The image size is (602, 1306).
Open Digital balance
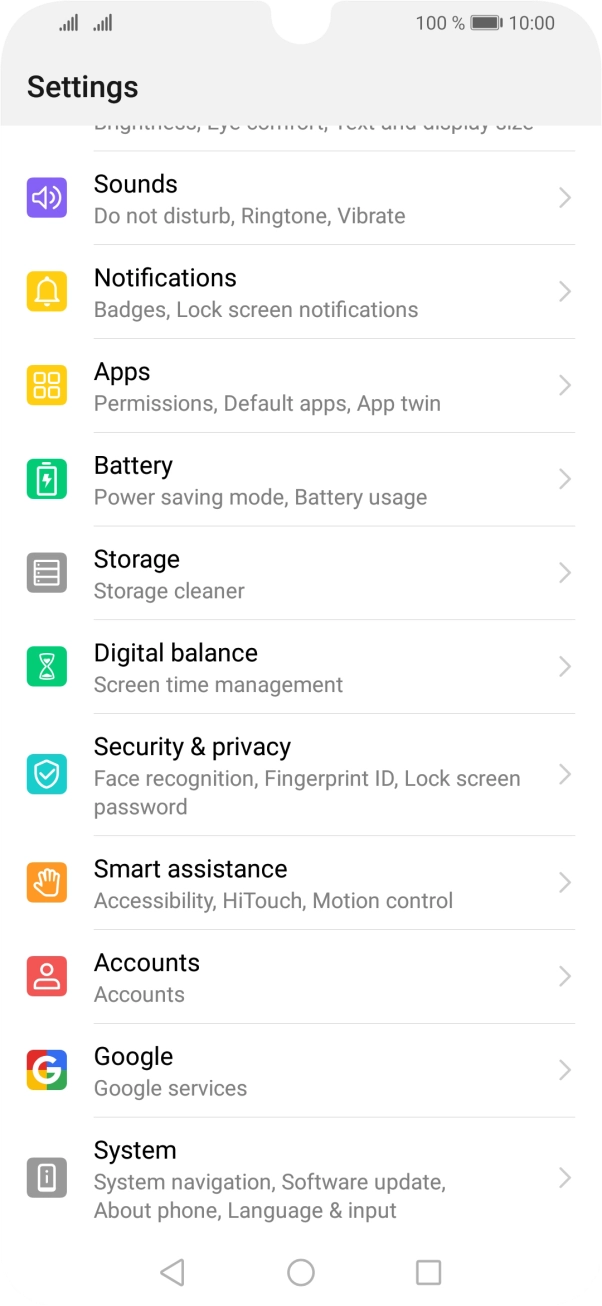(301, 667)
